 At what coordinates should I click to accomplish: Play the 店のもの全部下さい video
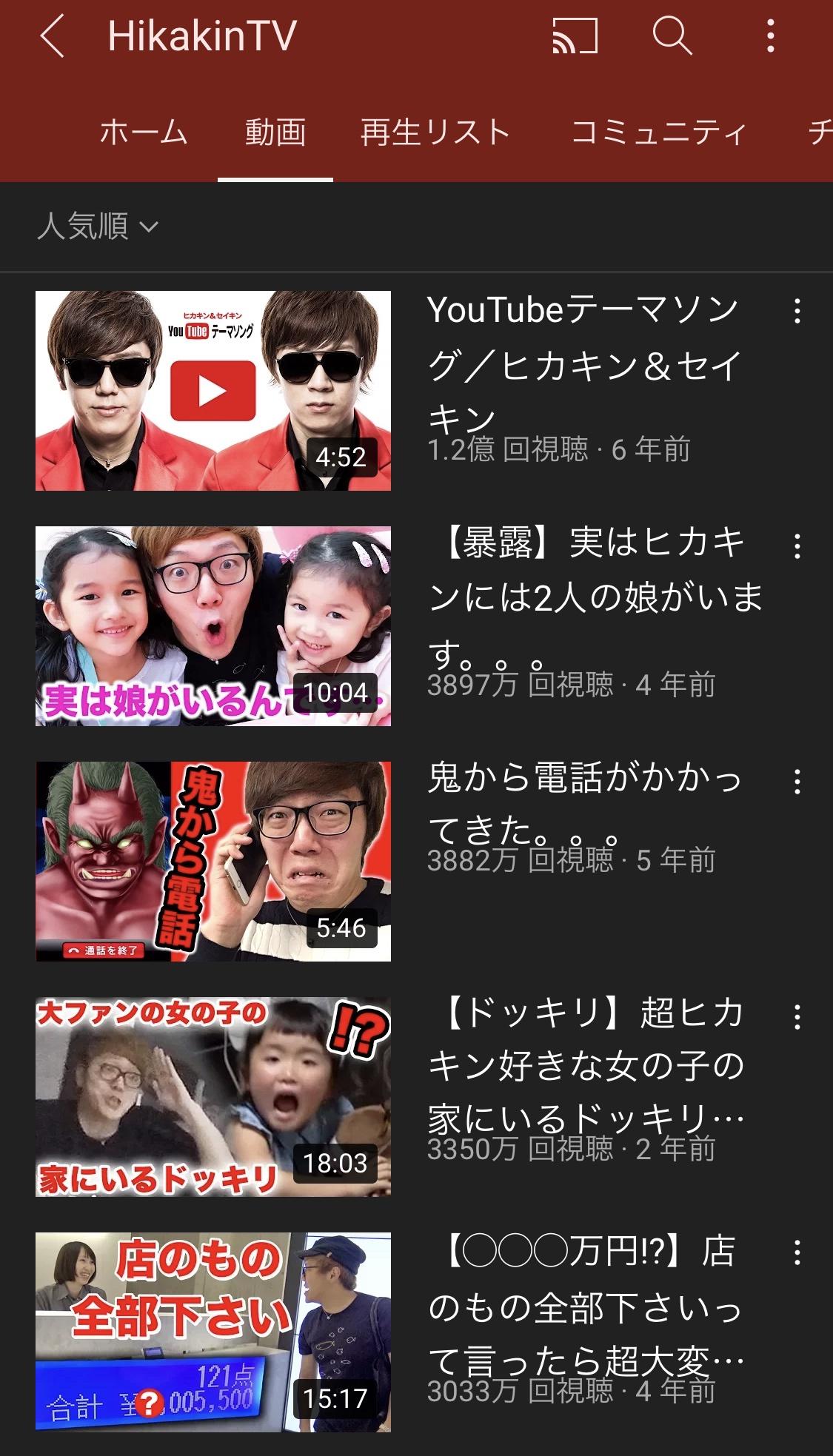tap(213, 1331)
